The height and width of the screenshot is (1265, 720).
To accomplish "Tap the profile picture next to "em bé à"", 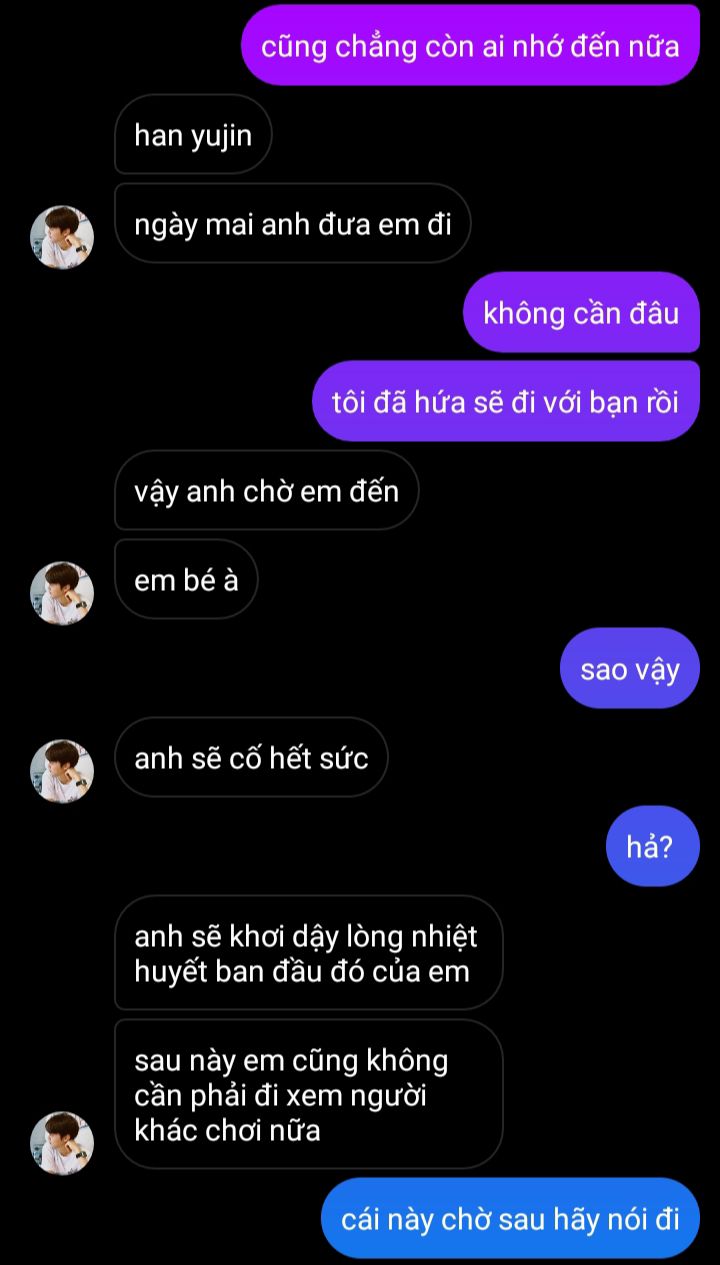I will pyautogui.click(x=62, y=593).
